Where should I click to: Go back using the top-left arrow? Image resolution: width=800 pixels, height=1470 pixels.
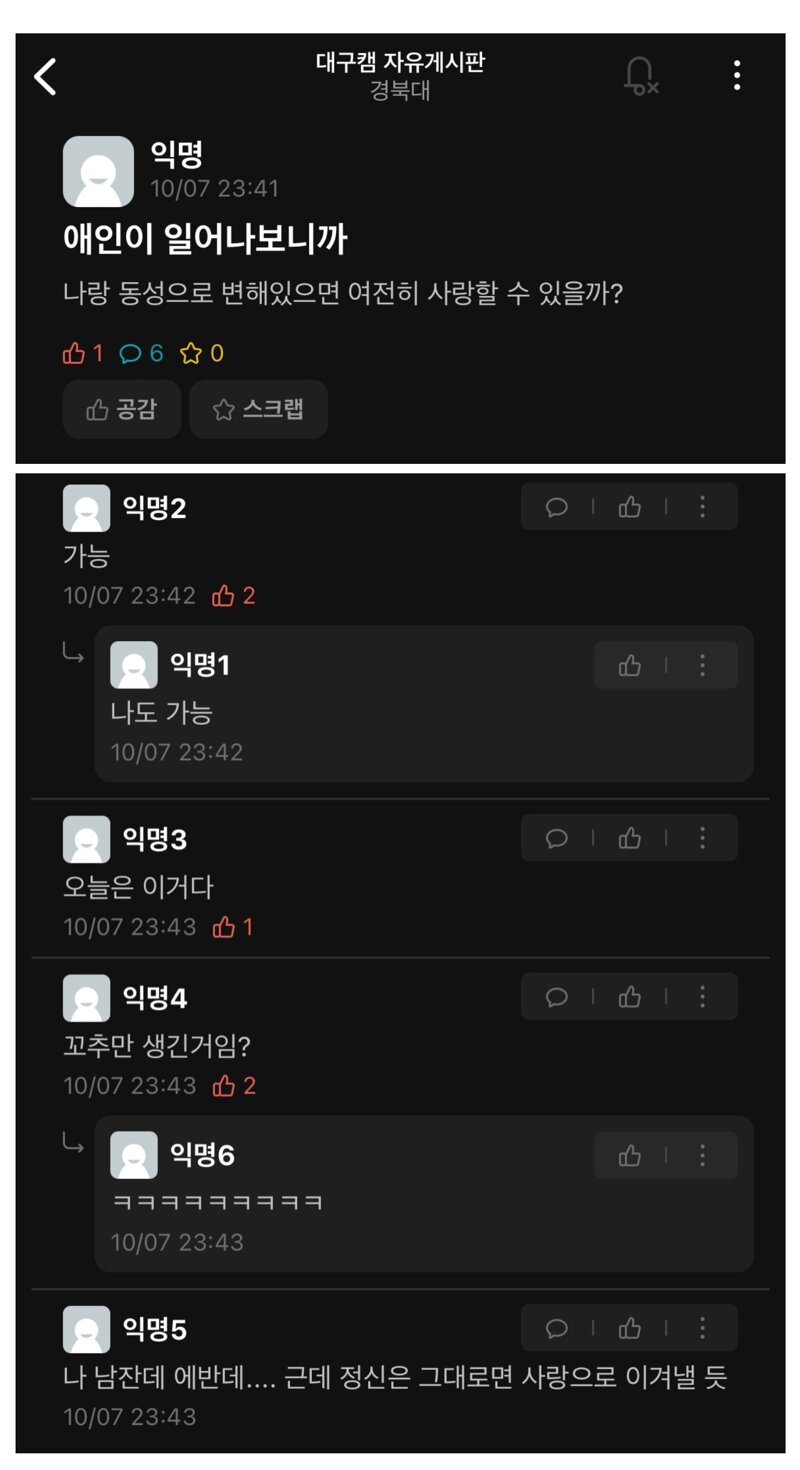[45, 76]
